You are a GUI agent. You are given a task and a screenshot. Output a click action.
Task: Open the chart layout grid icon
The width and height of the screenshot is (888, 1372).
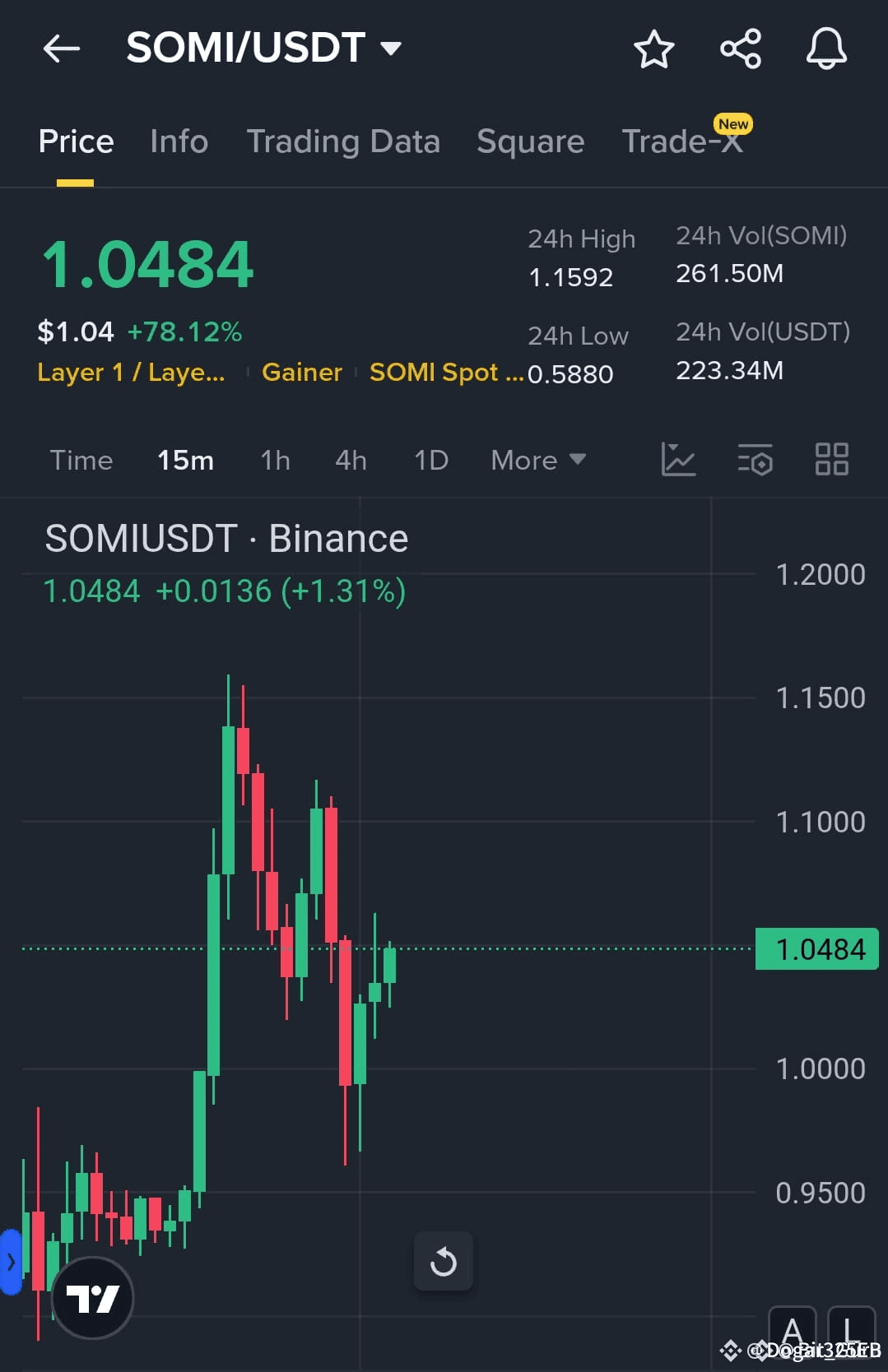coord(831,459)
